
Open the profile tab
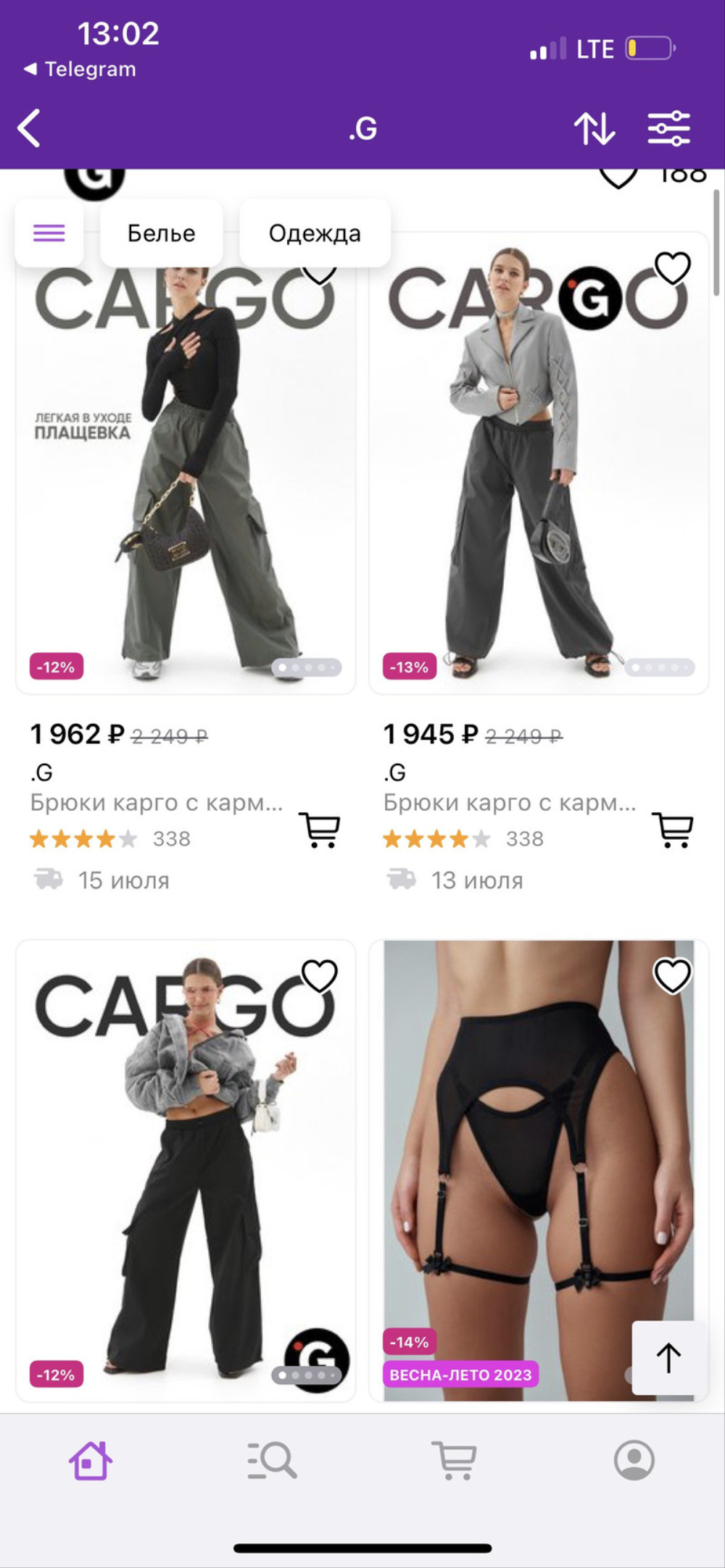coord(634,1461)
